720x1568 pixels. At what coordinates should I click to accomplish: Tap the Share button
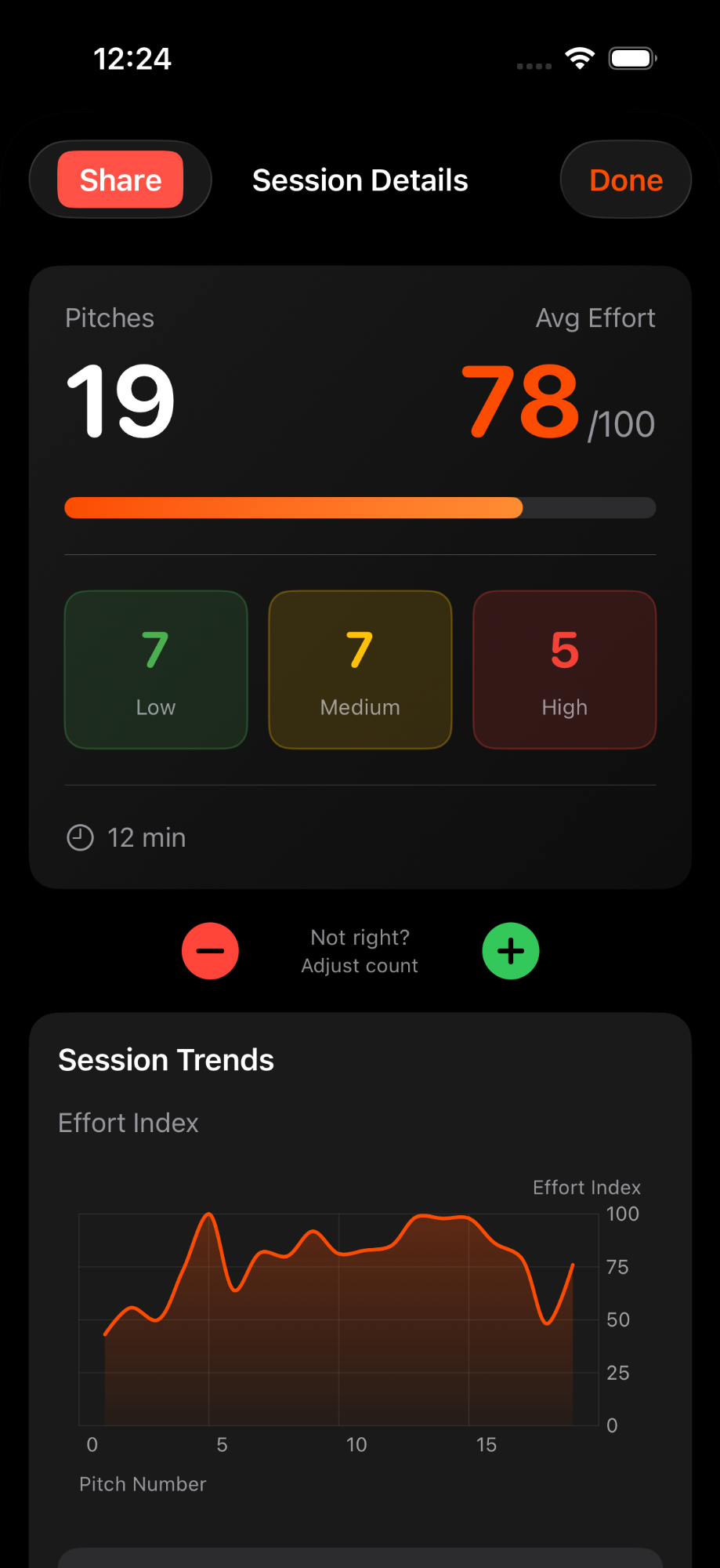click(120, 180)
